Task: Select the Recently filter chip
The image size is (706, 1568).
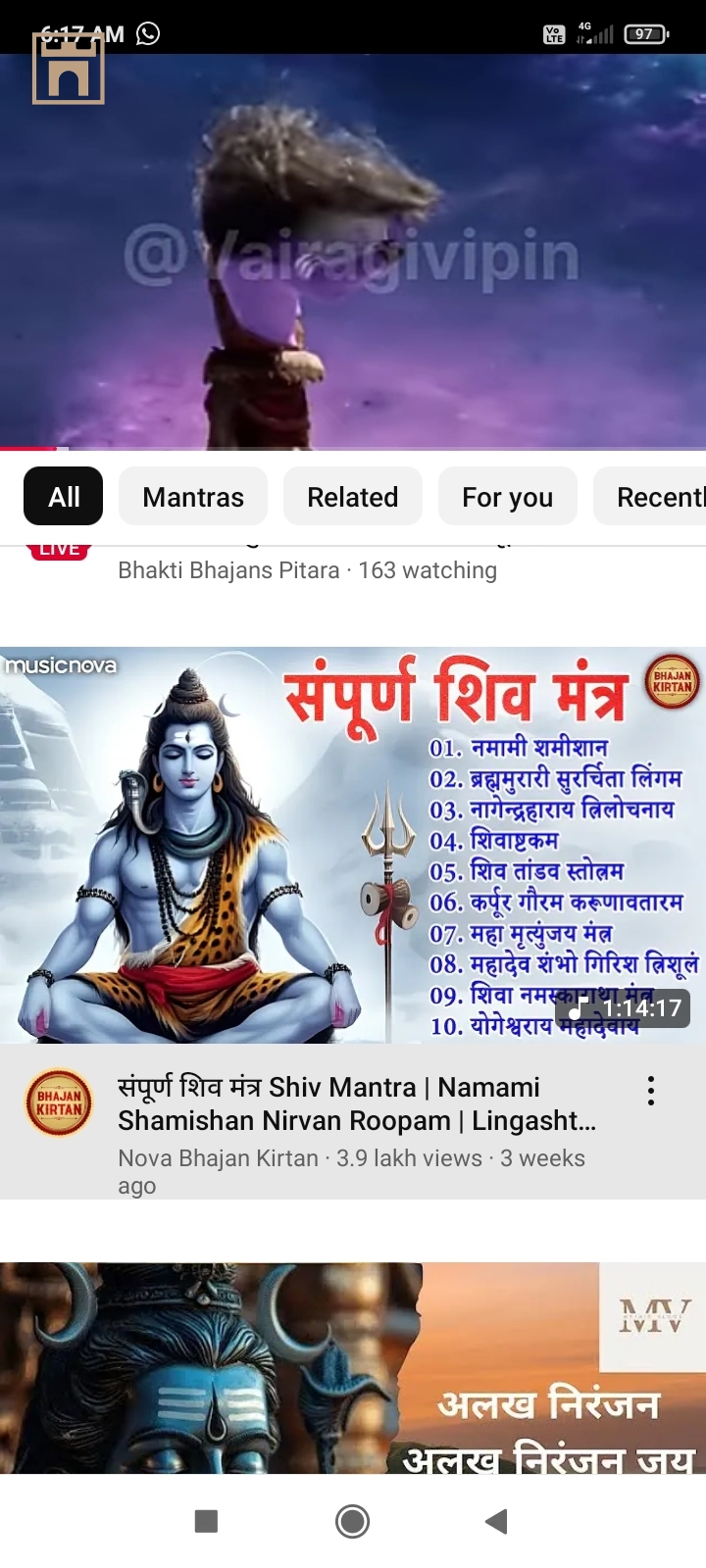Action: pyautogui.click(x=661, y=497)
